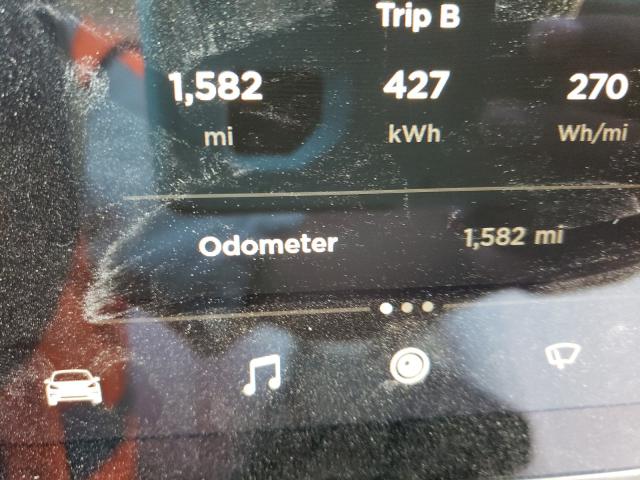Screen dimensions: 640x480
Task: Open the car controls icon
Action: [x=73, y=388]
